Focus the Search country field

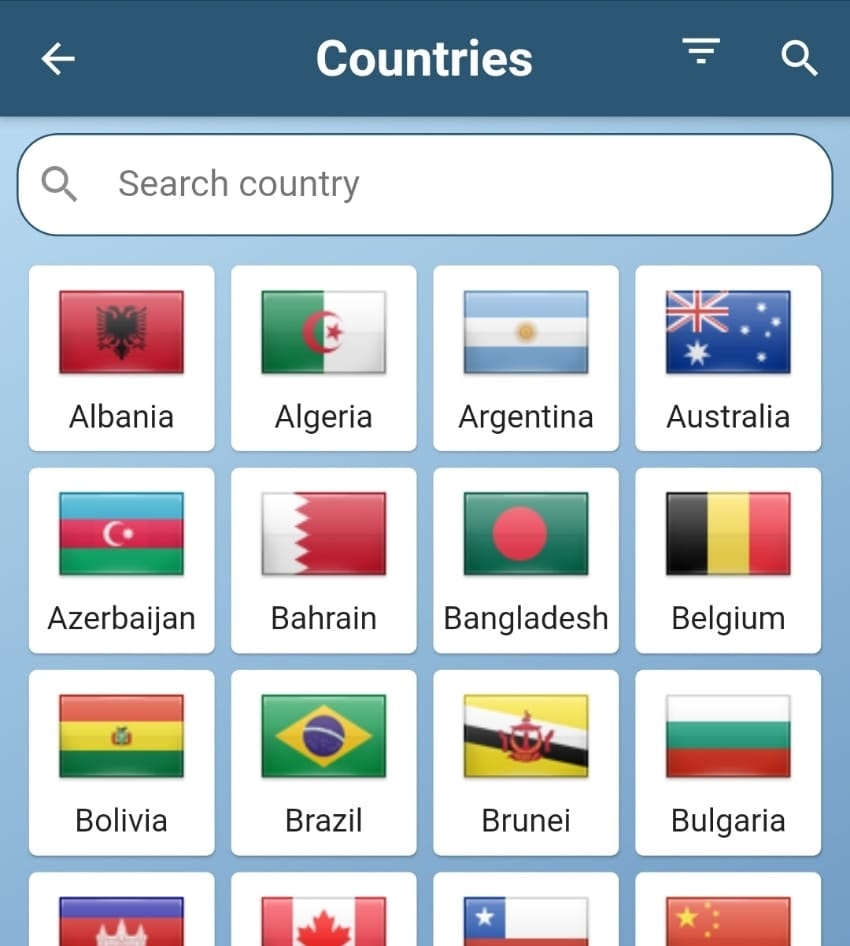[425, 185]
